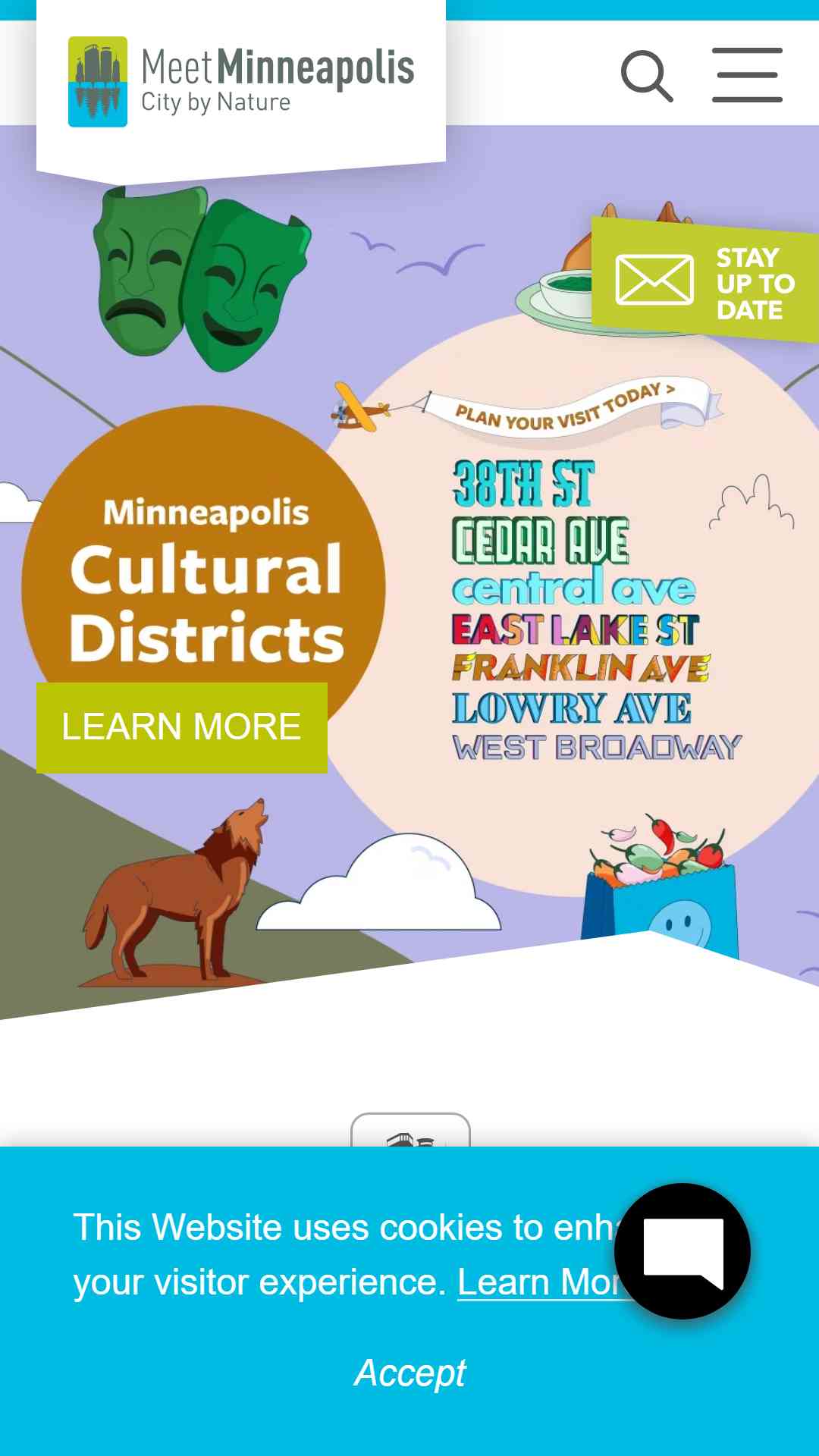Screen dimensions: 819x1456
Task: Open the chat bubble
Action: coord(682,1251)
